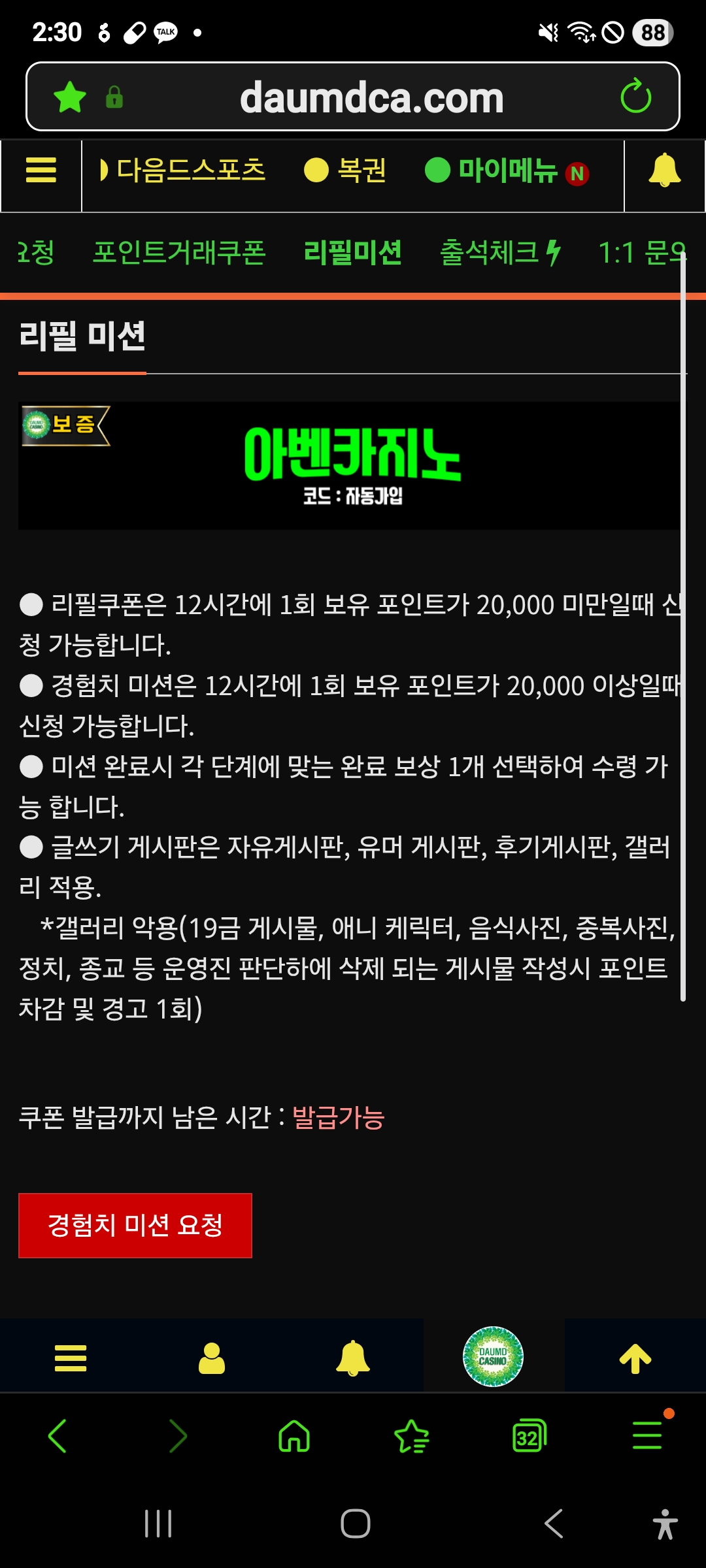Open the 아벤카지노 banner
The image size is (706, 1568).
[352, 466]
